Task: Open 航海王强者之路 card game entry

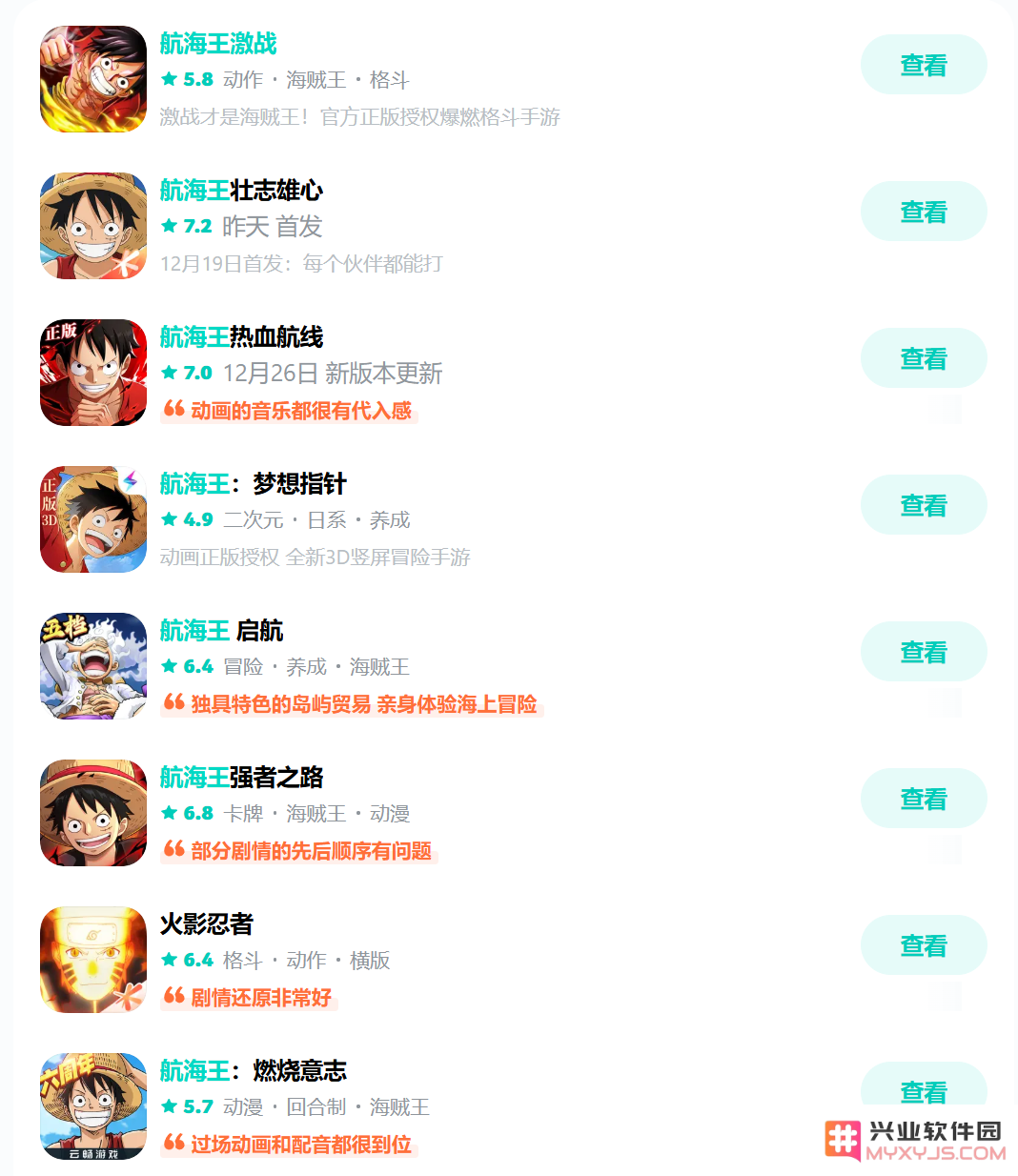Action: tap(241, 778)
